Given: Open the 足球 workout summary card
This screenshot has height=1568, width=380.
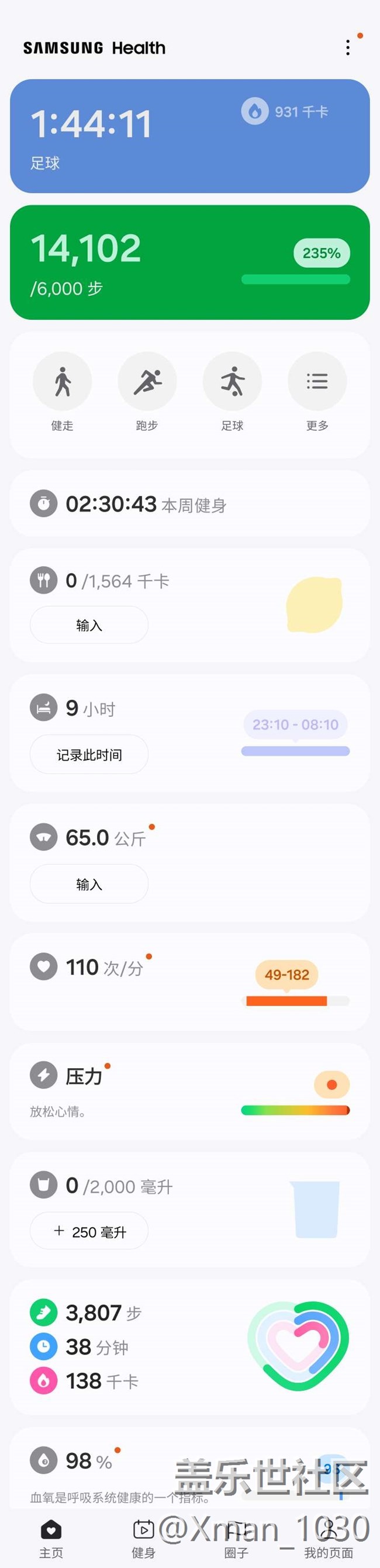Looking at the screenshot, I should [x=189, y=136].
